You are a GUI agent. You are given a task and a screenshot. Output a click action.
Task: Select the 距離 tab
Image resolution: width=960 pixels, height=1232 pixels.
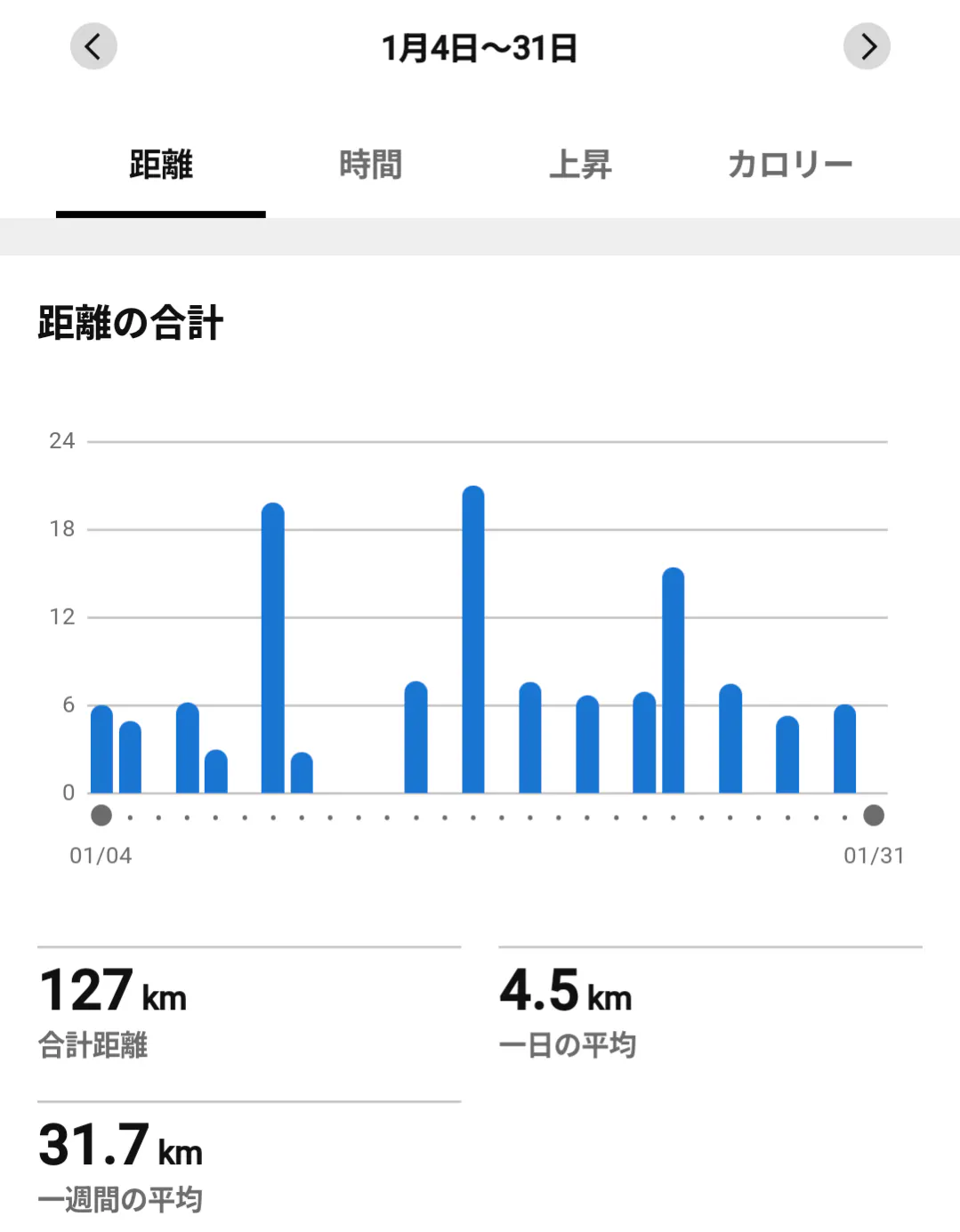(x=161, y=165)
